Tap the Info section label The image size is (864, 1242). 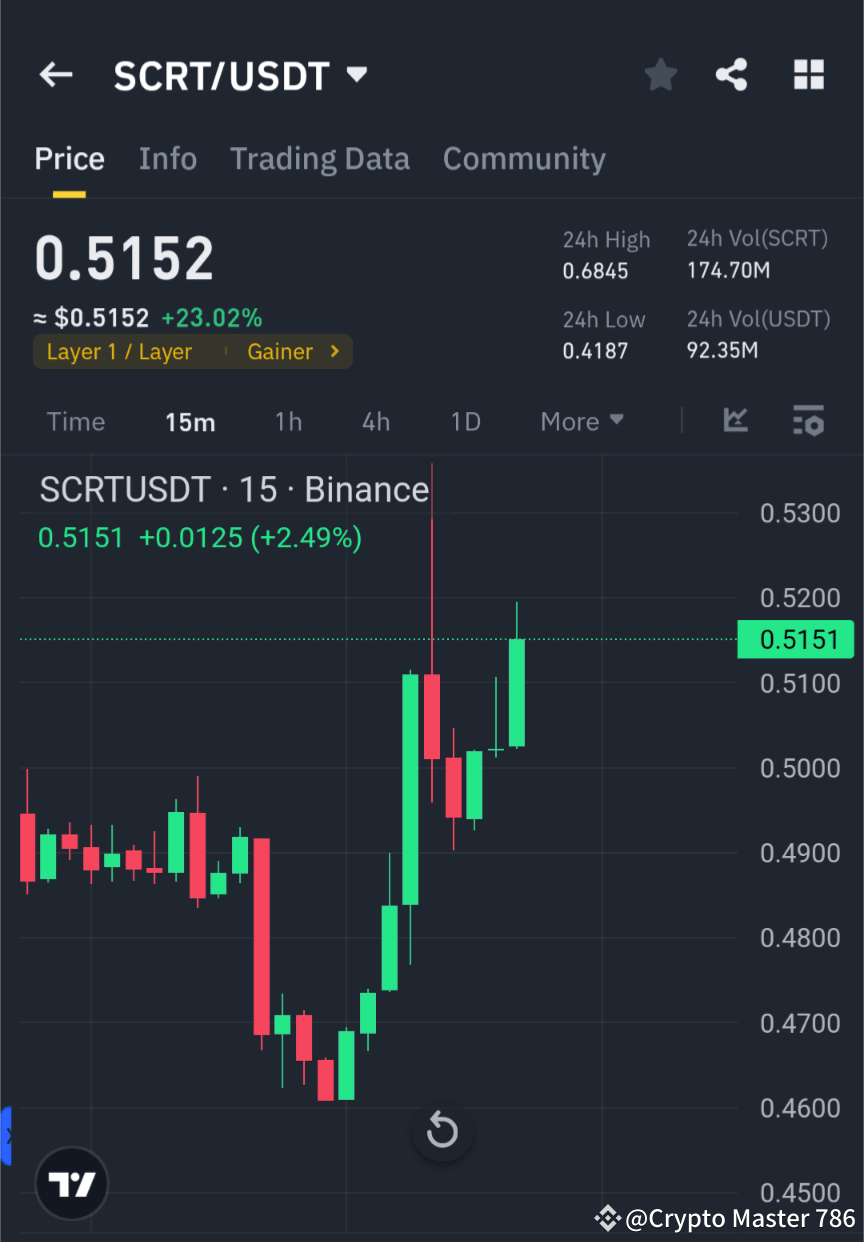[168, 158]
